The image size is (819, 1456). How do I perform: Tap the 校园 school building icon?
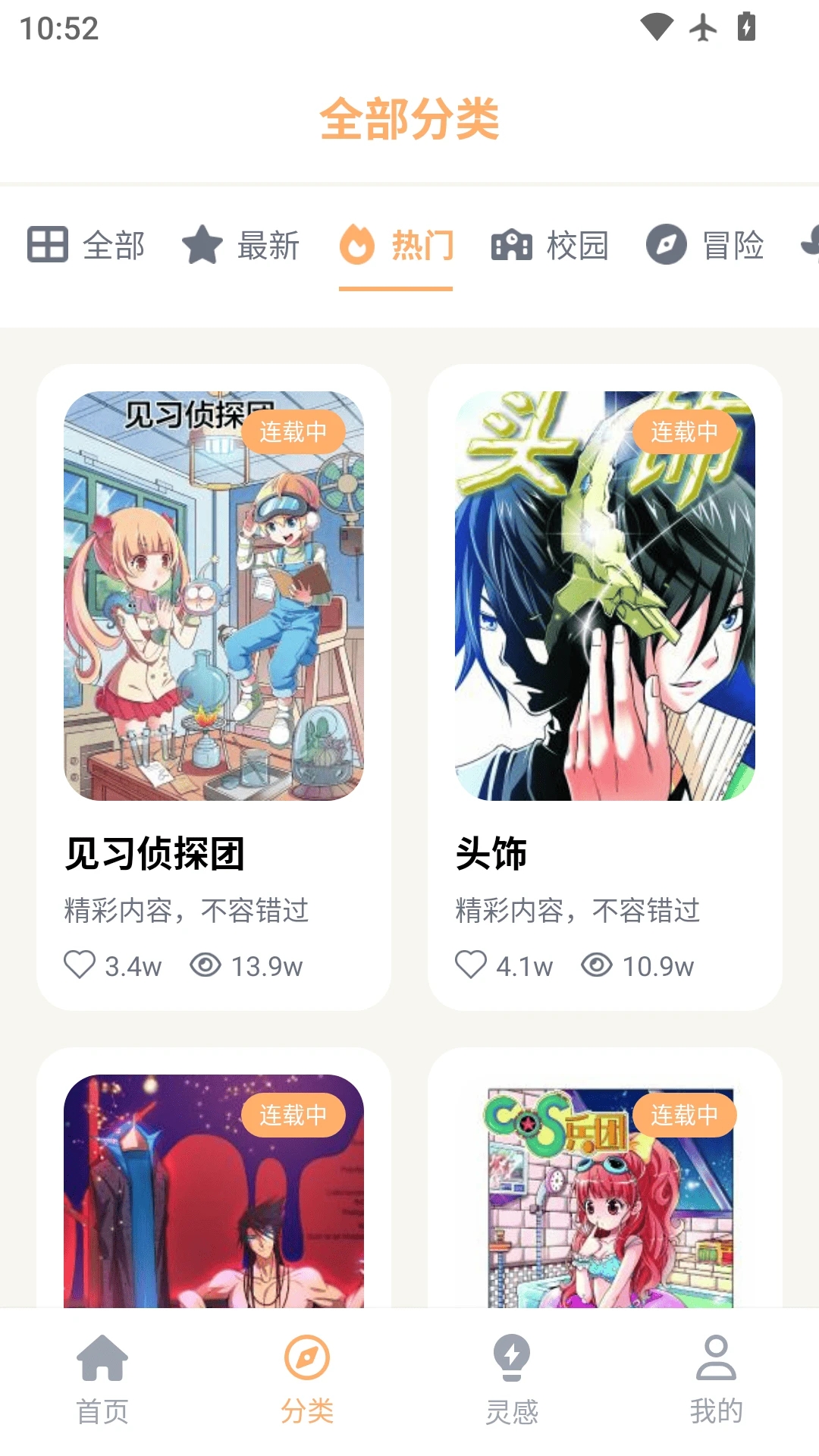pos(512,244)
